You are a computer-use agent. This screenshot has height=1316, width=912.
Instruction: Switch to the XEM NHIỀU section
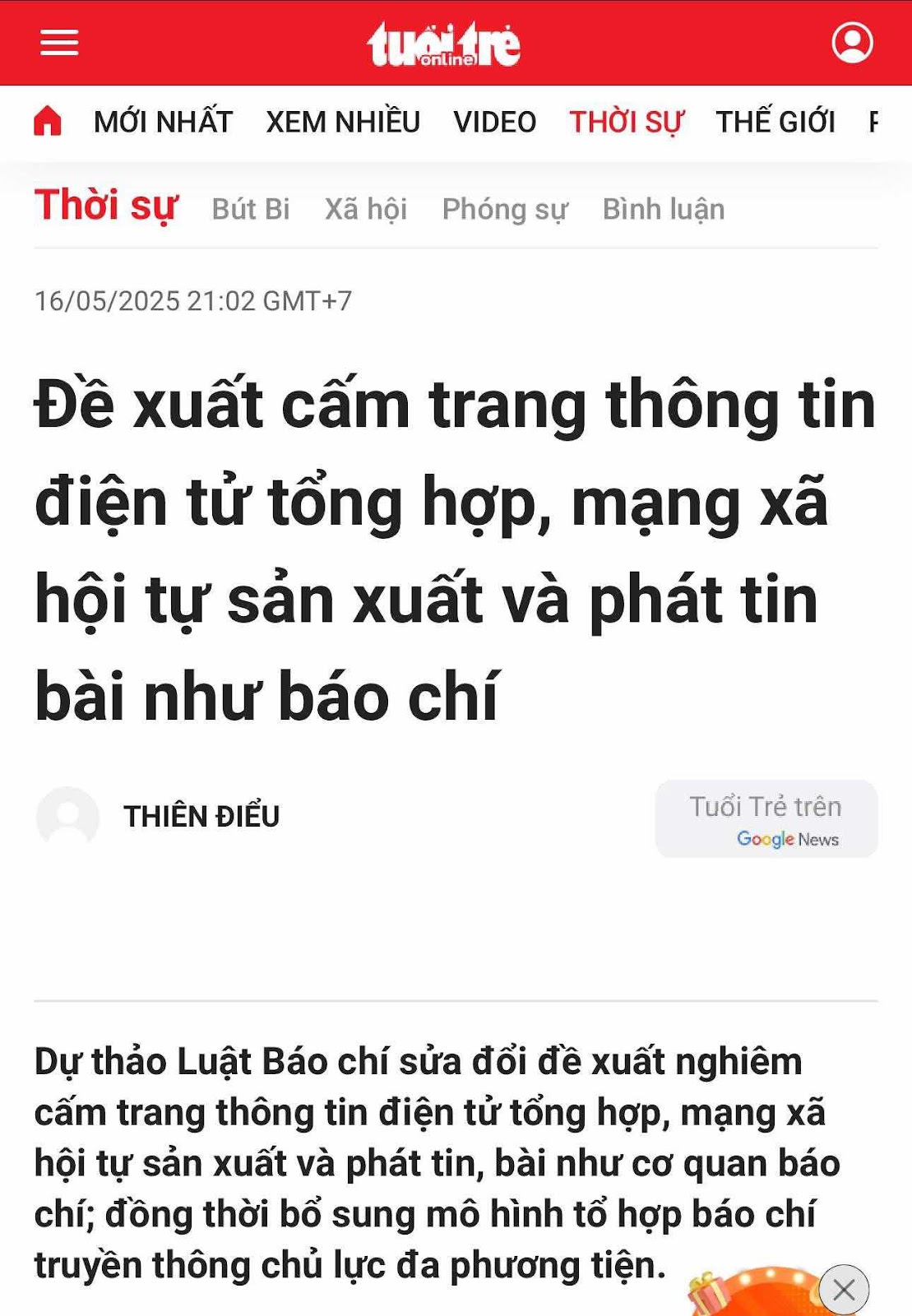point(343,122)
